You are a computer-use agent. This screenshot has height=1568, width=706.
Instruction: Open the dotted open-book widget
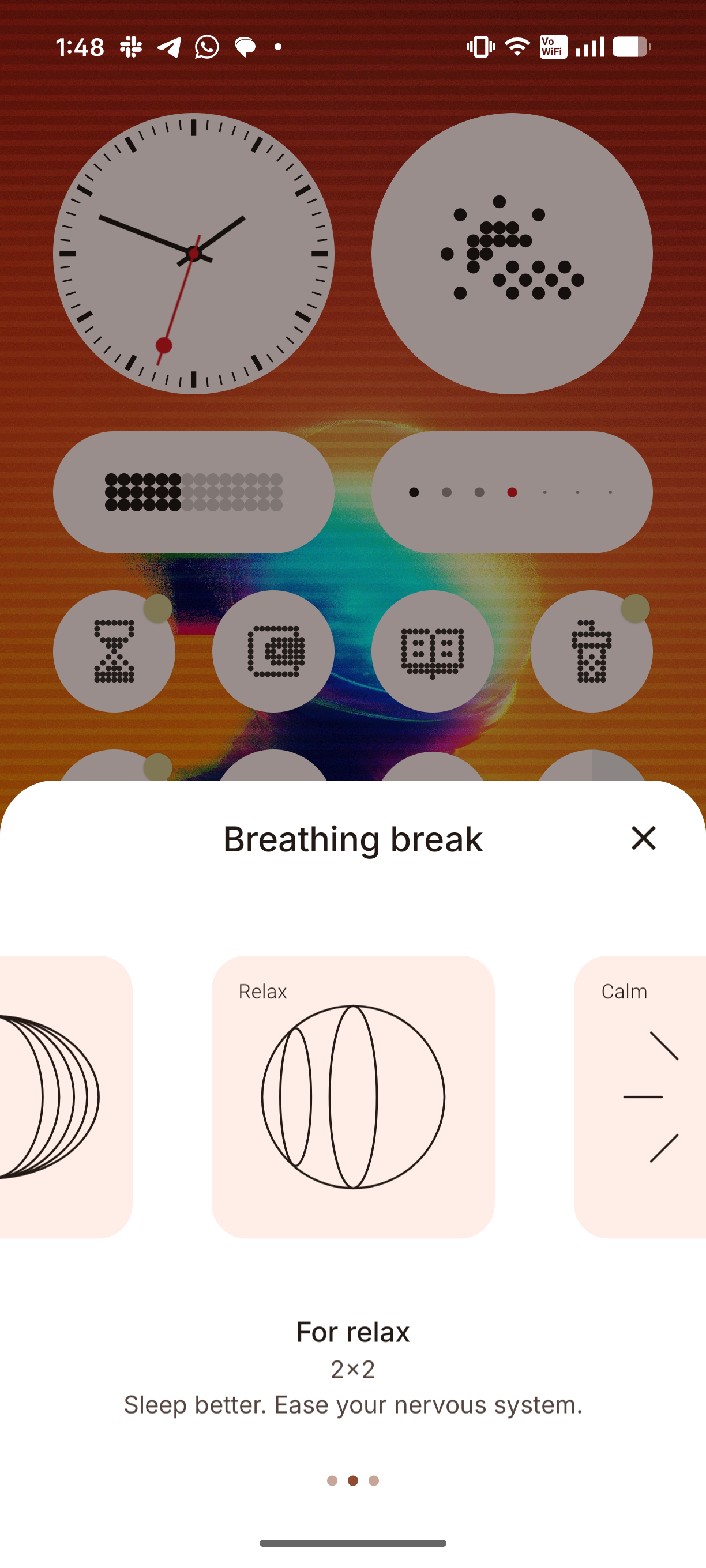(432, 651)
